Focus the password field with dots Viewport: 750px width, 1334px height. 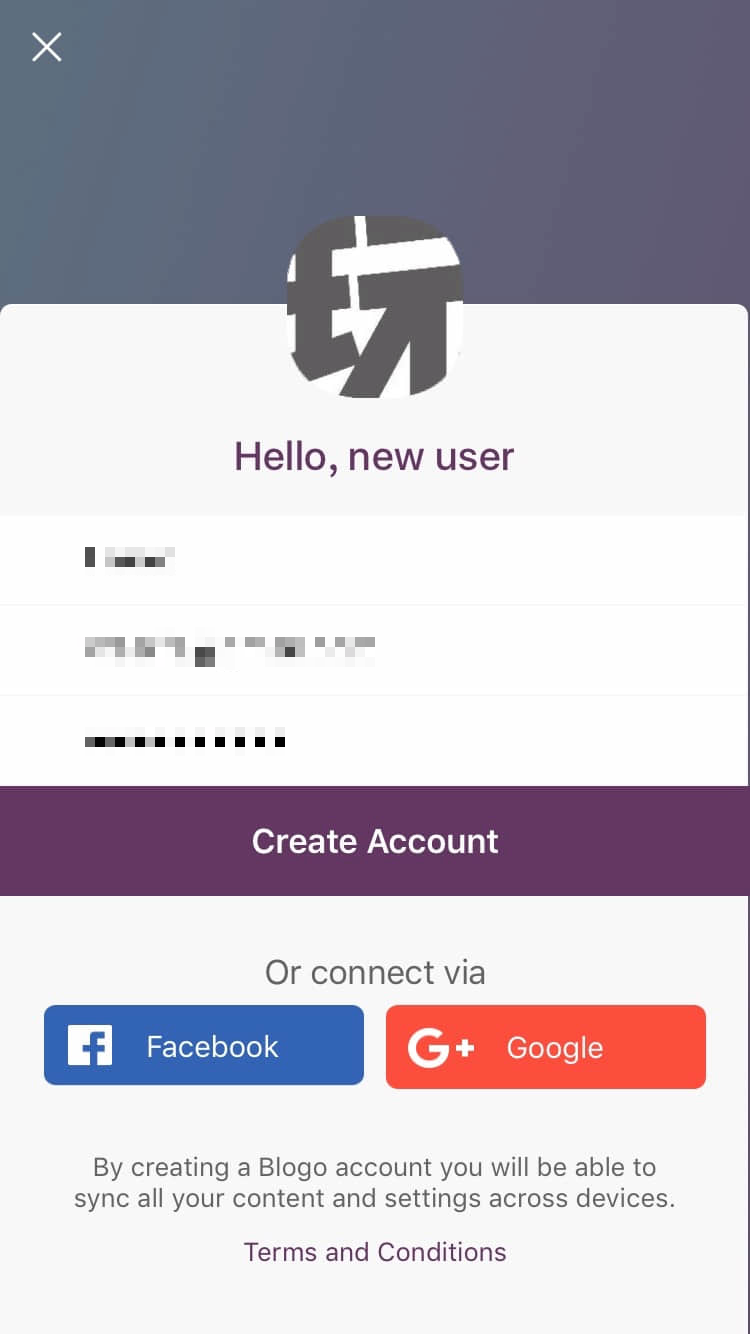pyautogui.click(x=375, y=741)
